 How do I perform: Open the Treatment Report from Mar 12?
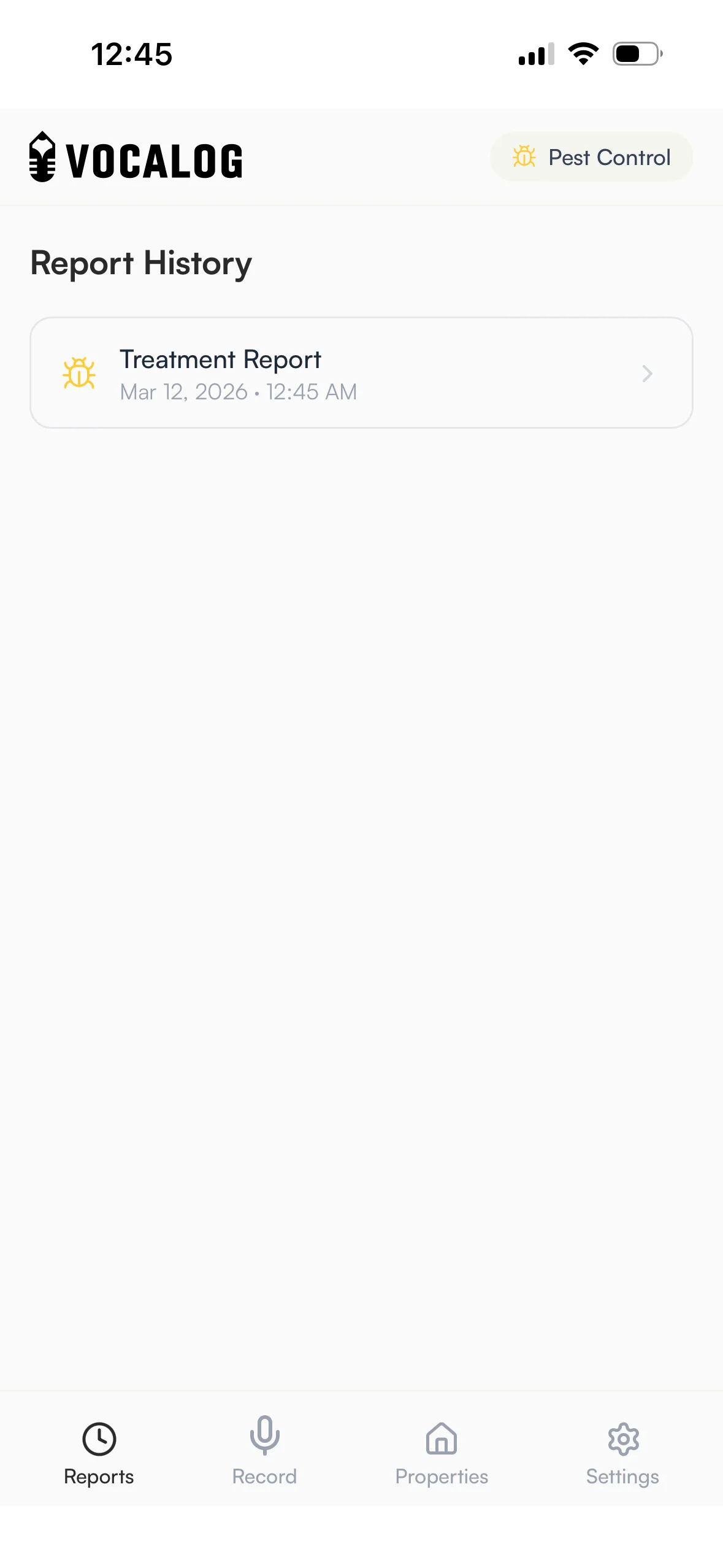click(361, 373)
